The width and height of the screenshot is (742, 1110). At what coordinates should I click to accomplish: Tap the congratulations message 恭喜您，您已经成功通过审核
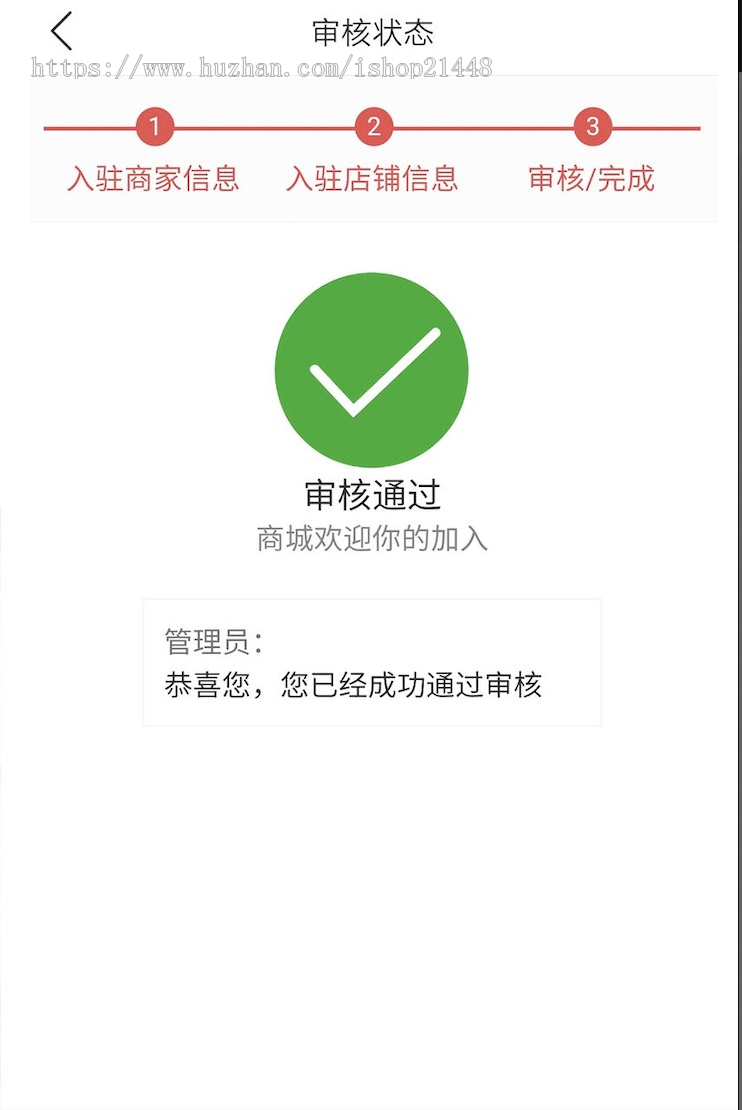(354, 686)
